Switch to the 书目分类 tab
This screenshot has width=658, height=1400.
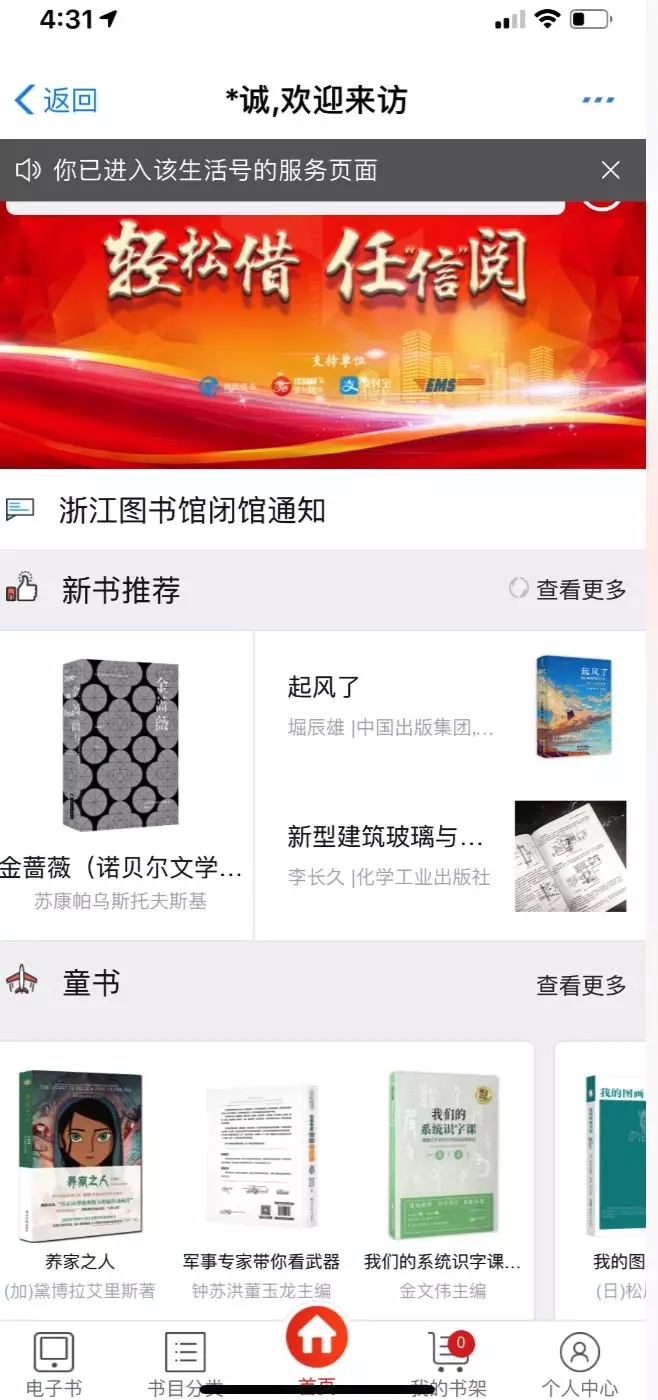[x=185, y=1363]
